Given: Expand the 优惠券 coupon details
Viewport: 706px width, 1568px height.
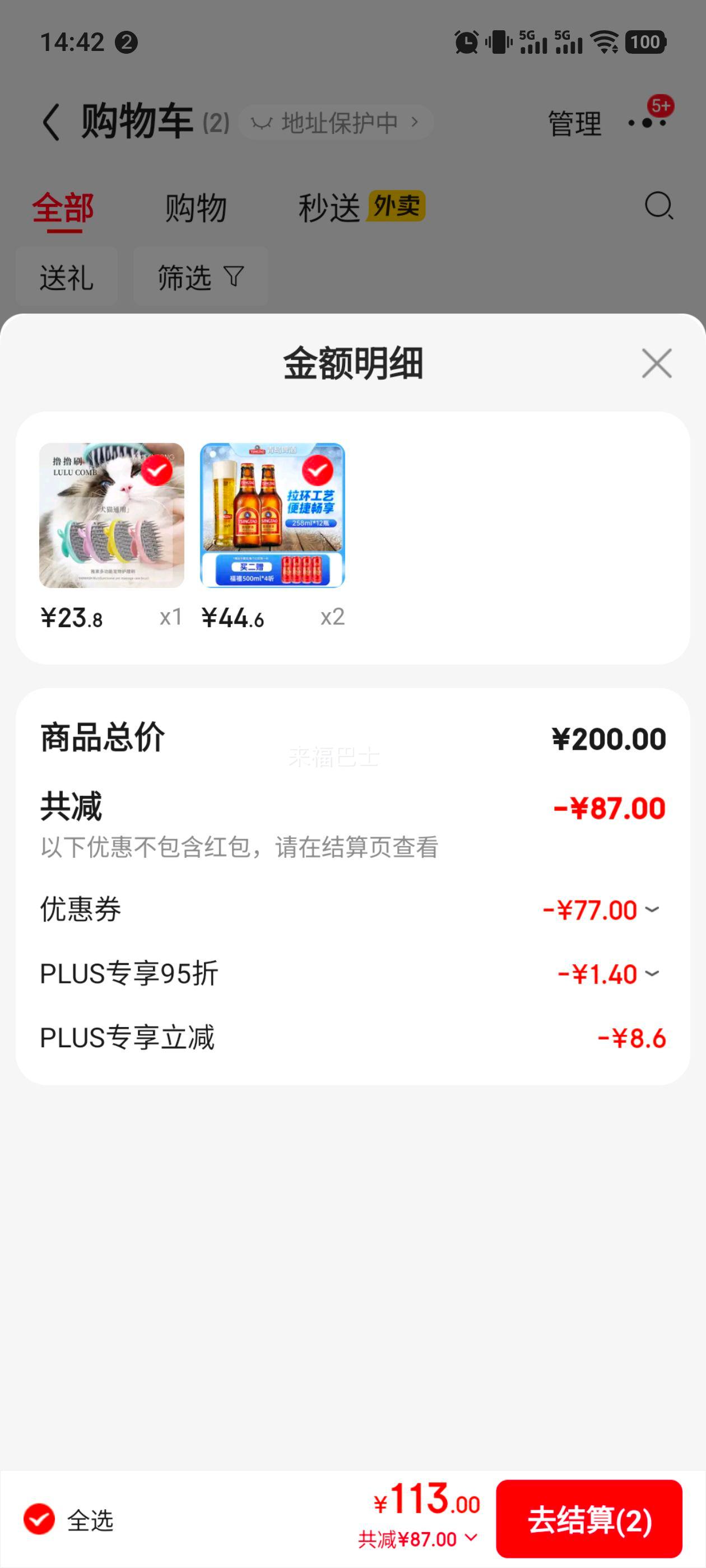Looking at the screenshot, I should [652, 910].
